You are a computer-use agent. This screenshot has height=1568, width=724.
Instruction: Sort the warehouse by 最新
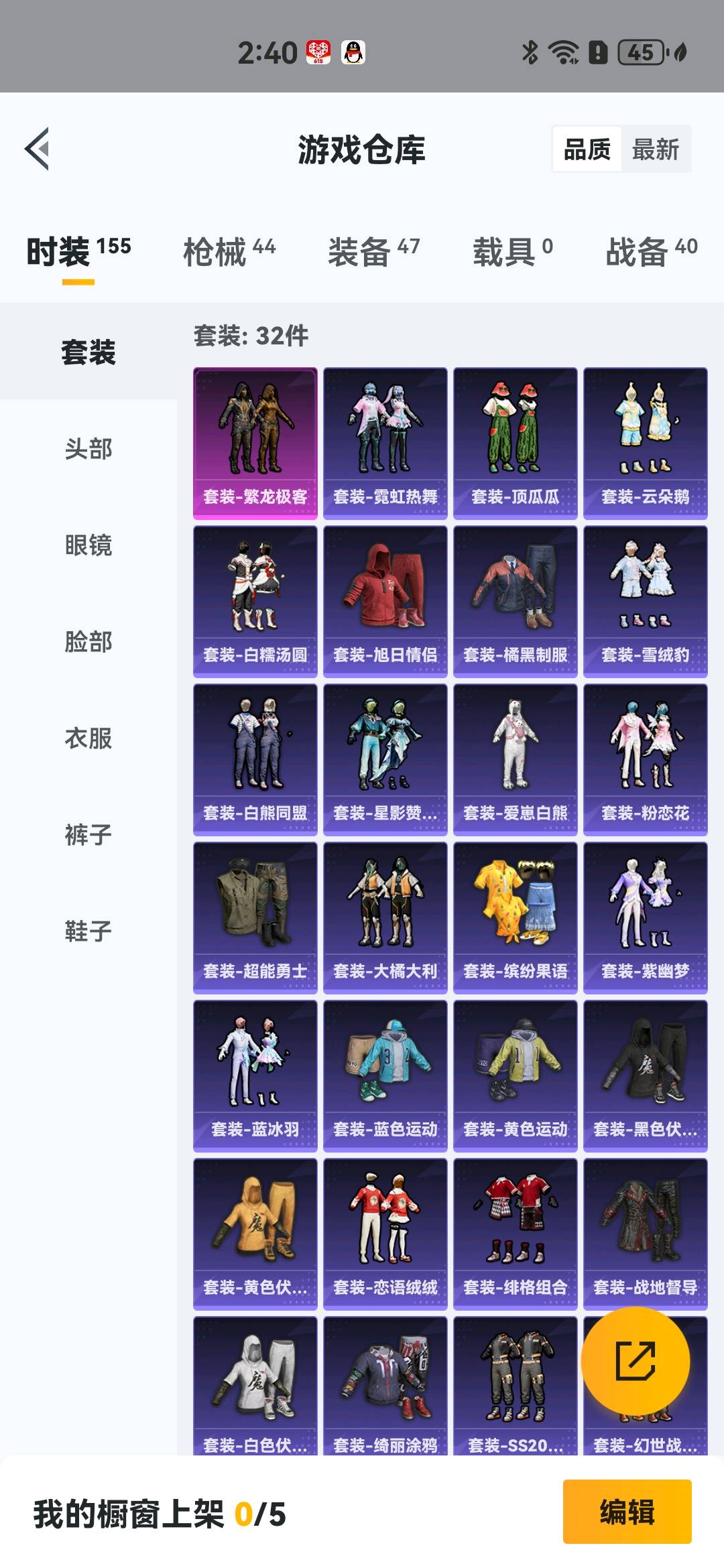point(655,149)
